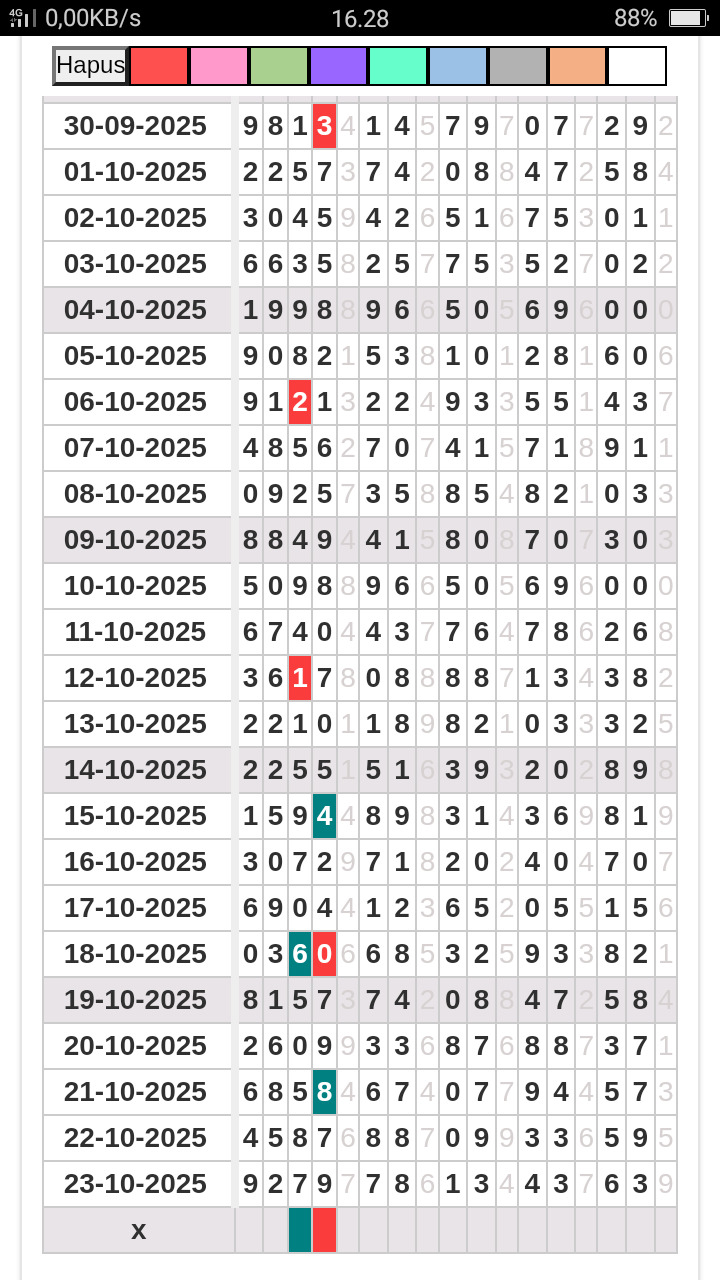The image size is (720, 1280).
Task: Choose the white color swatch
Action: pos(637,66)
